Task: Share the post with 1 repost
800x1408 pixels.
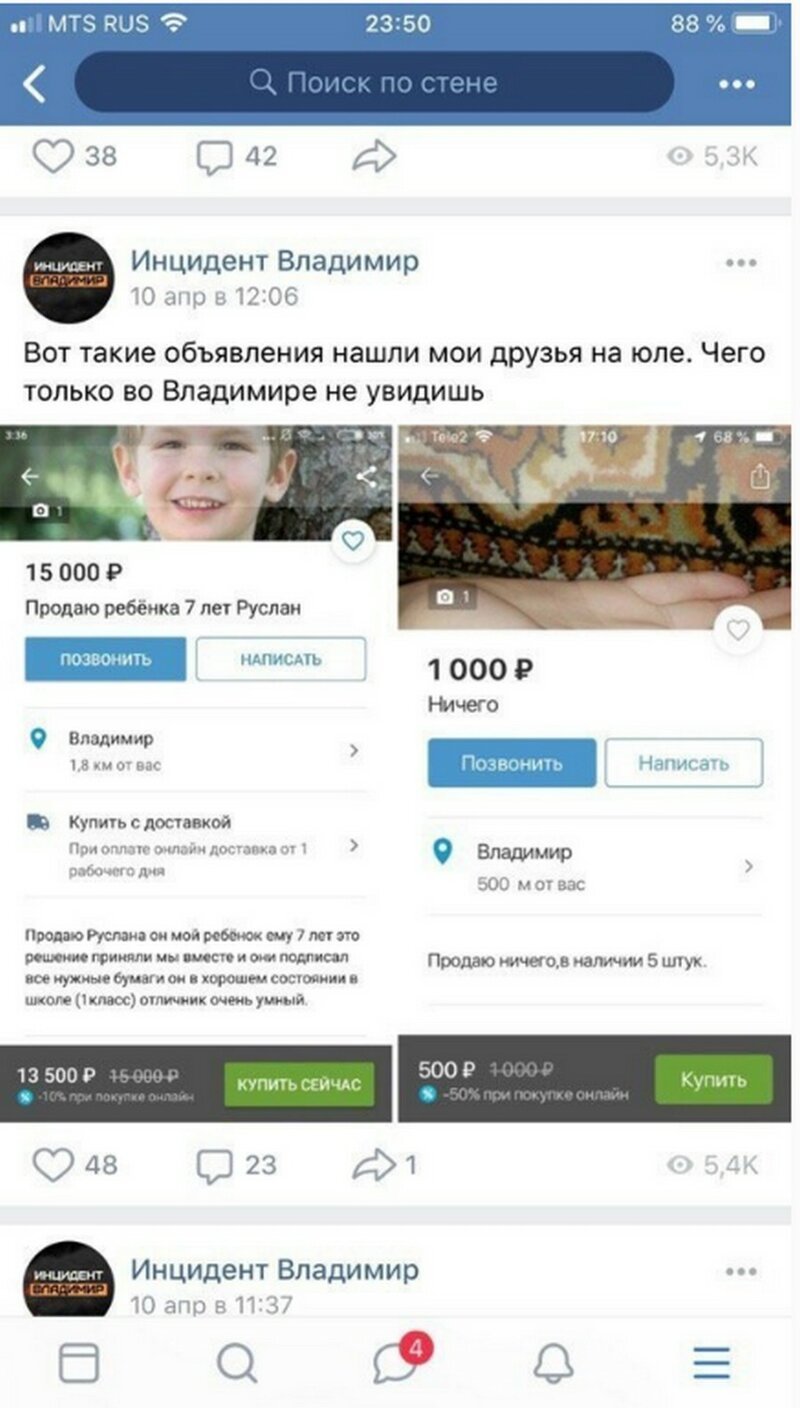Action: tap(373, 1164)
